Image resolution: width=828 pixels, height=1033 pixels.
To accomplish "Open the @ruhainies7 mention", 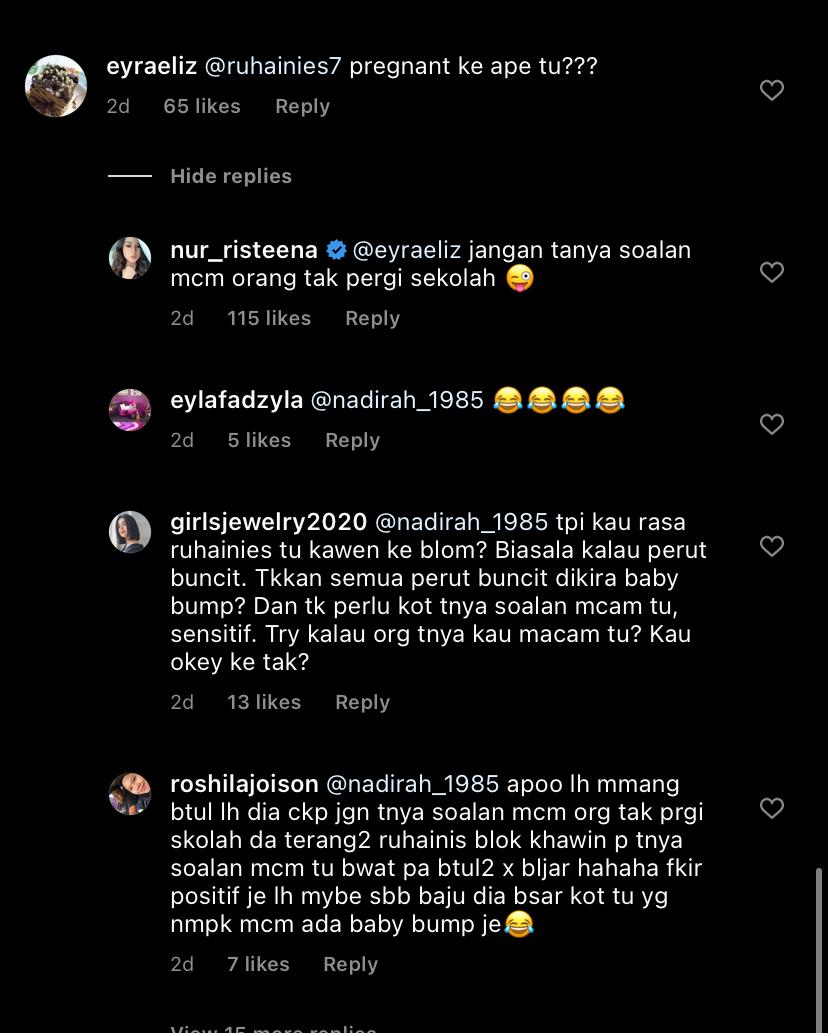I will (x=273, y=66).
